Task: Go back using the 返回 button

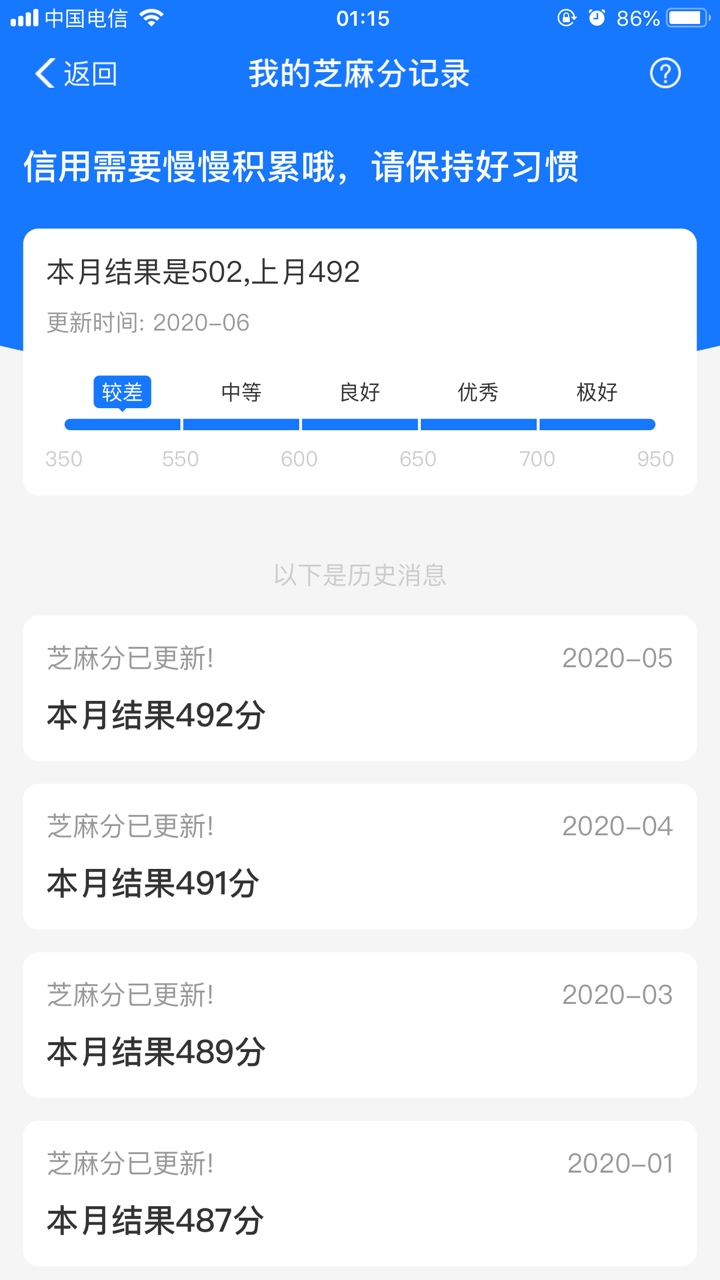Action: pos(76,74)
